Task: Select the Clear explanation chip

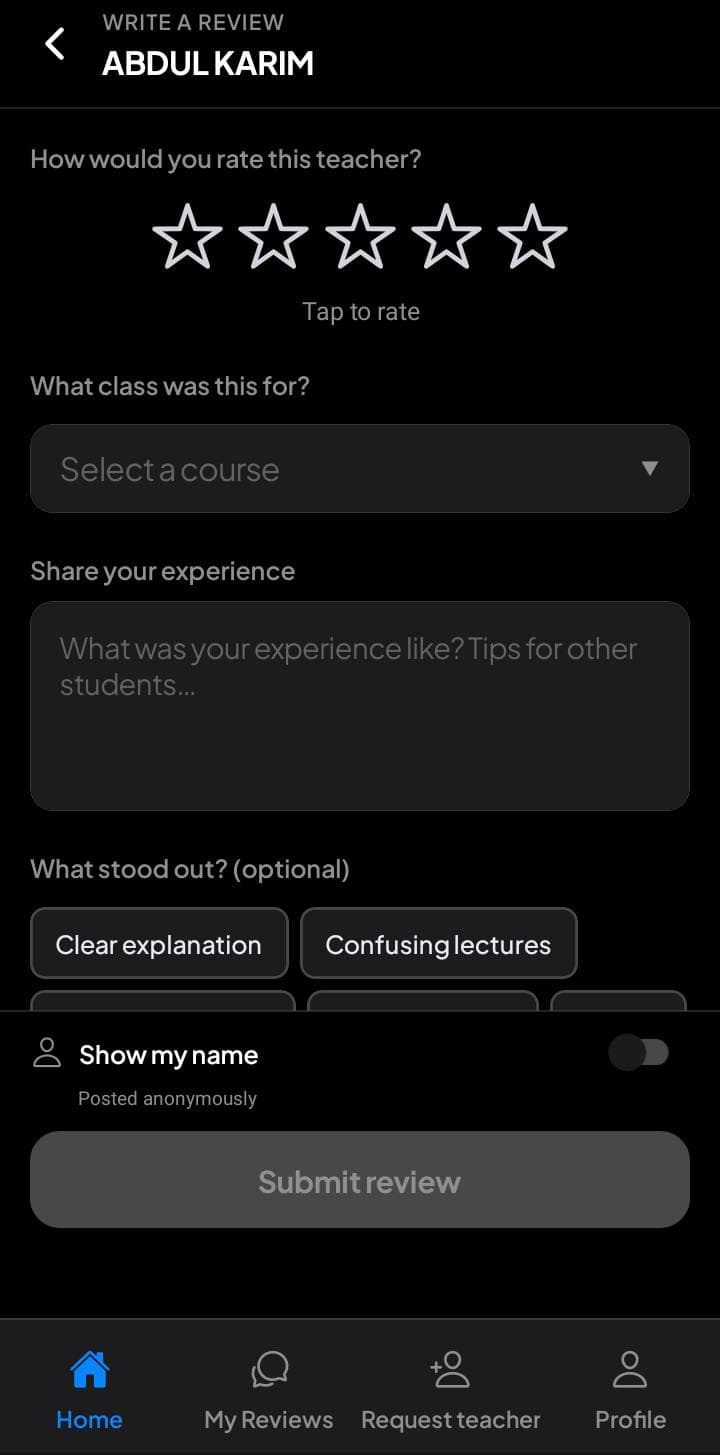Action: pyautogui.click(x=159, y=943)
